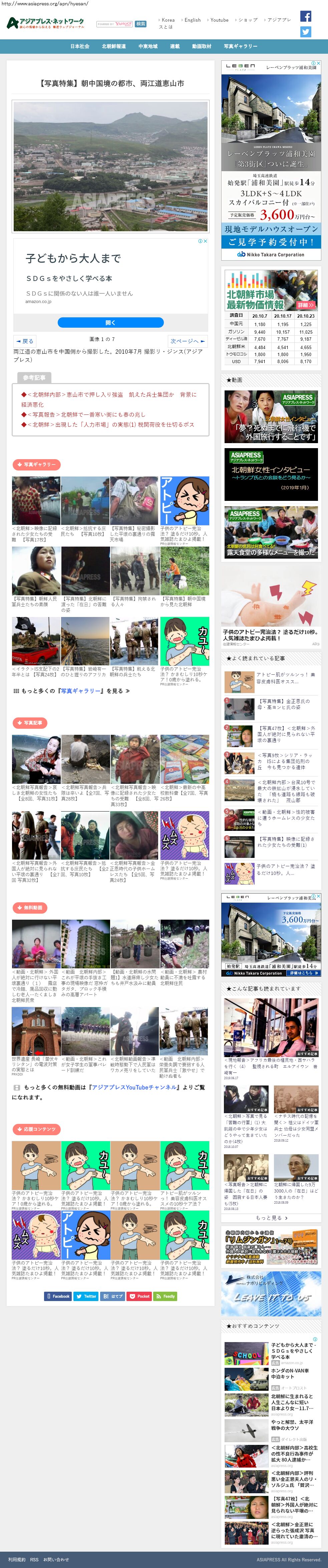
Task: Go to 北朝鮮報道 section
Action: pos(114,46)
